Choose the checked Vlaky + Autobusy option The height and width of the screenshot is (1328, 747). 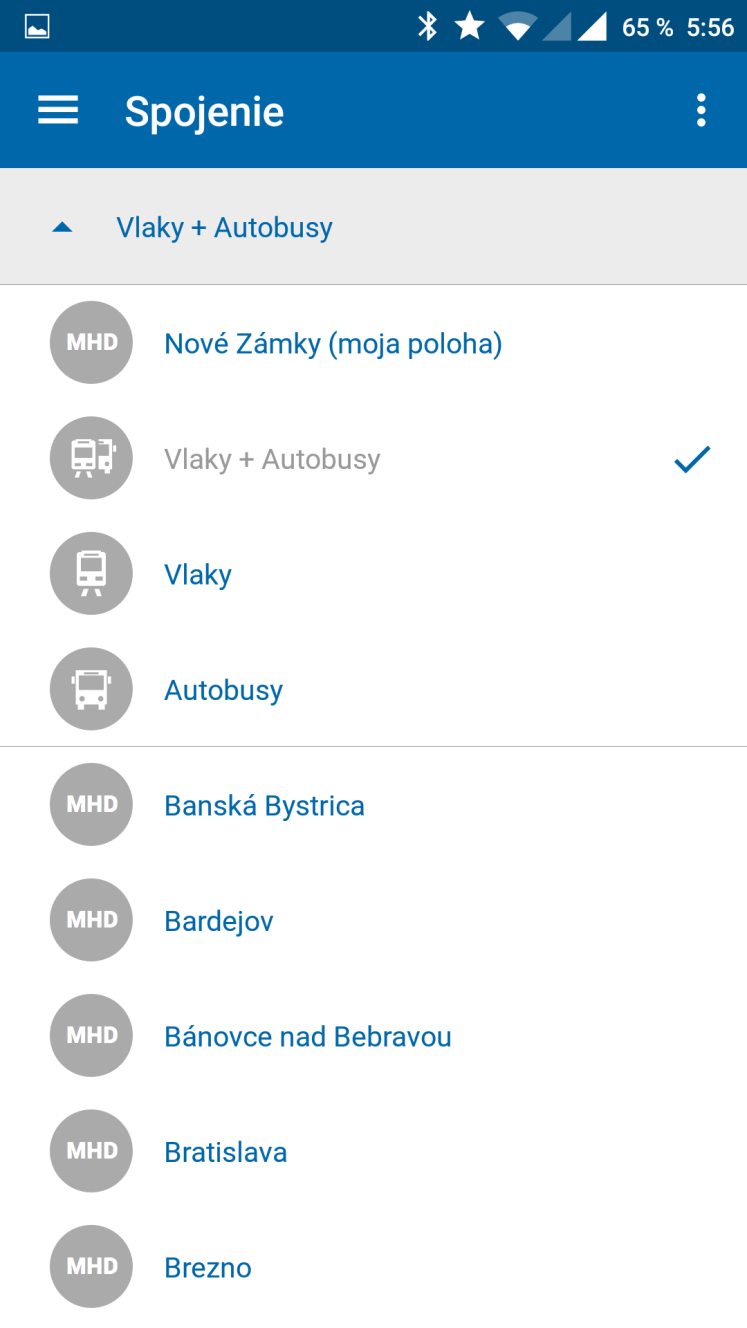[x=373, y=459]
